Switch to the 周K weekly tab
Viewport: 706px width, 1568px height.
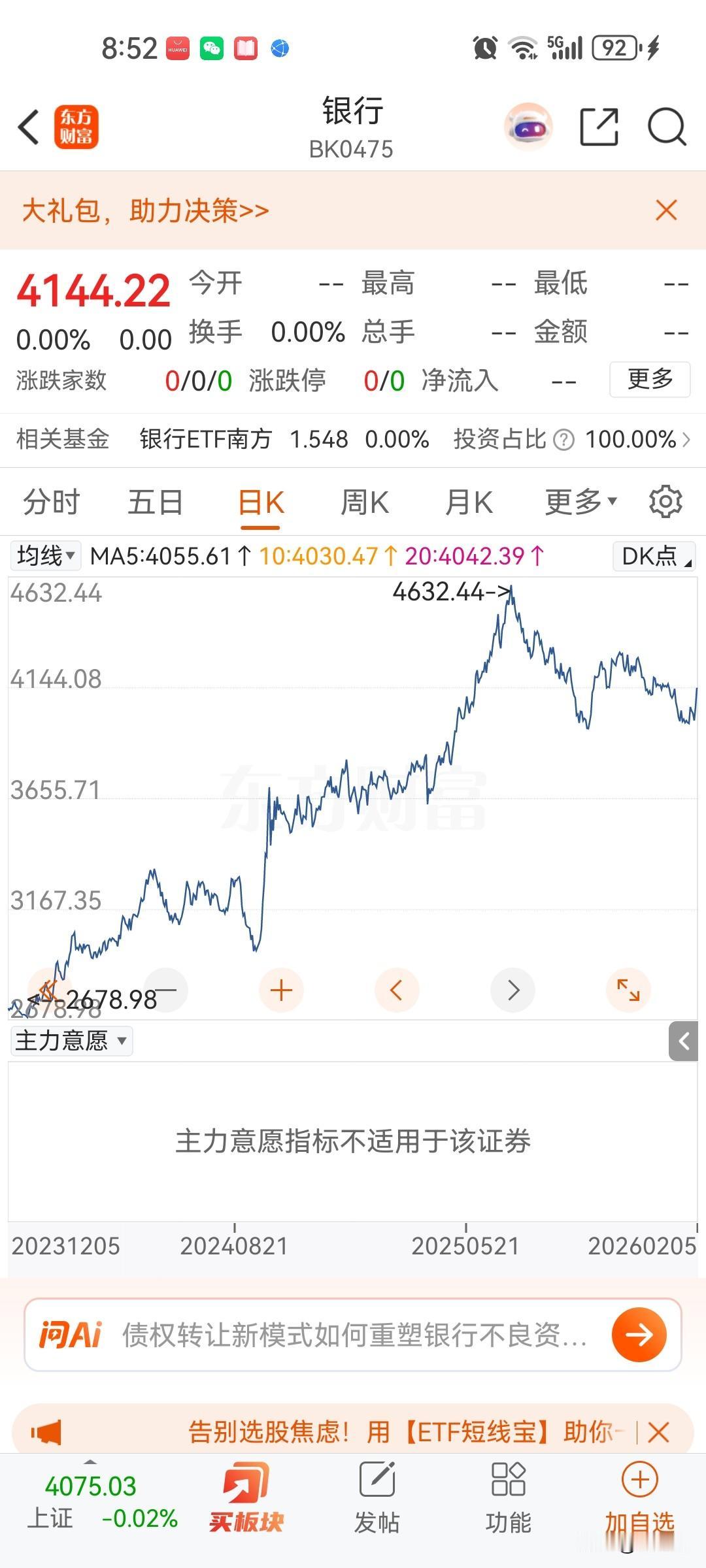[364, 502]
